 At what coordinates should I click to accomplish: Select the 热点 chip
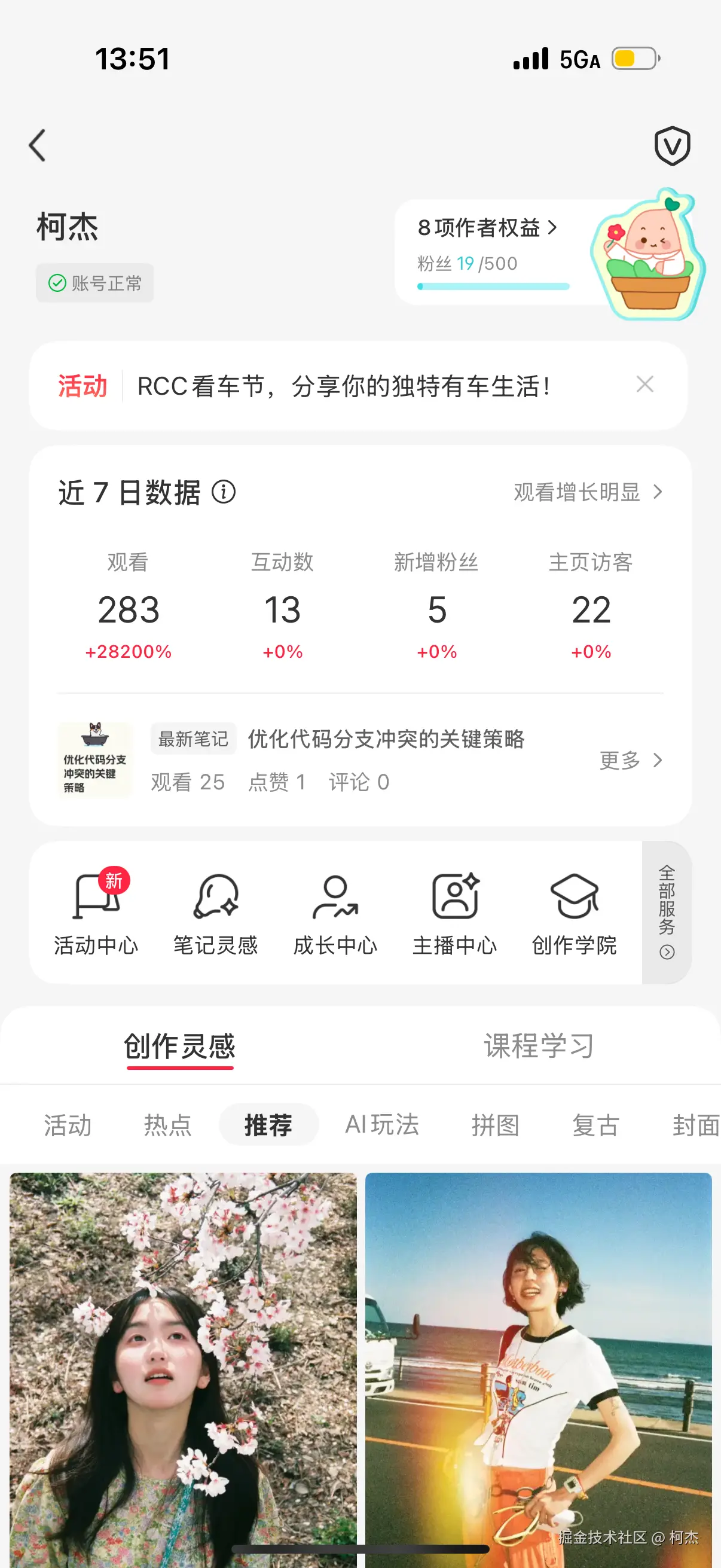click(x=167, y=1124)
